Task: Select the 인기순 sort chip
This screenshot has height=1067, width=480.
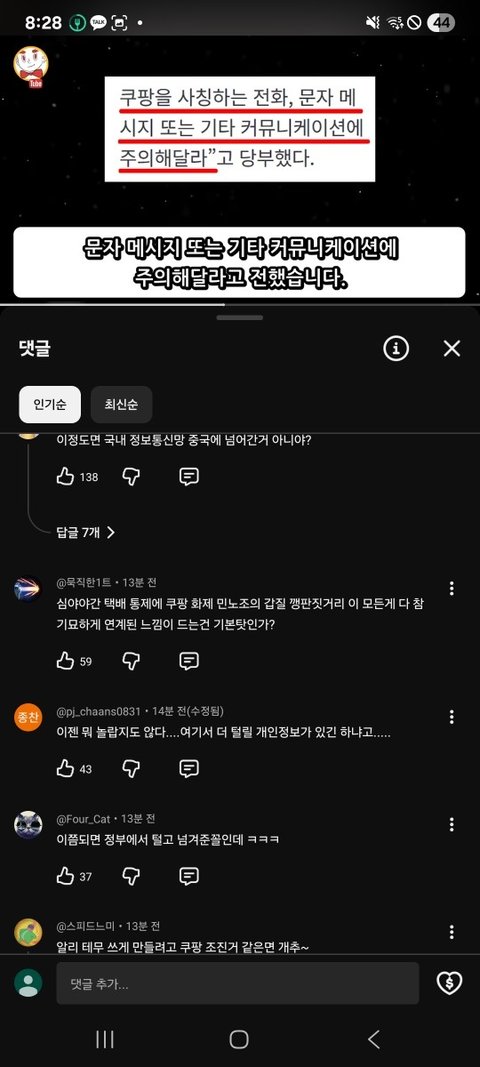Action: pos(50,405)
